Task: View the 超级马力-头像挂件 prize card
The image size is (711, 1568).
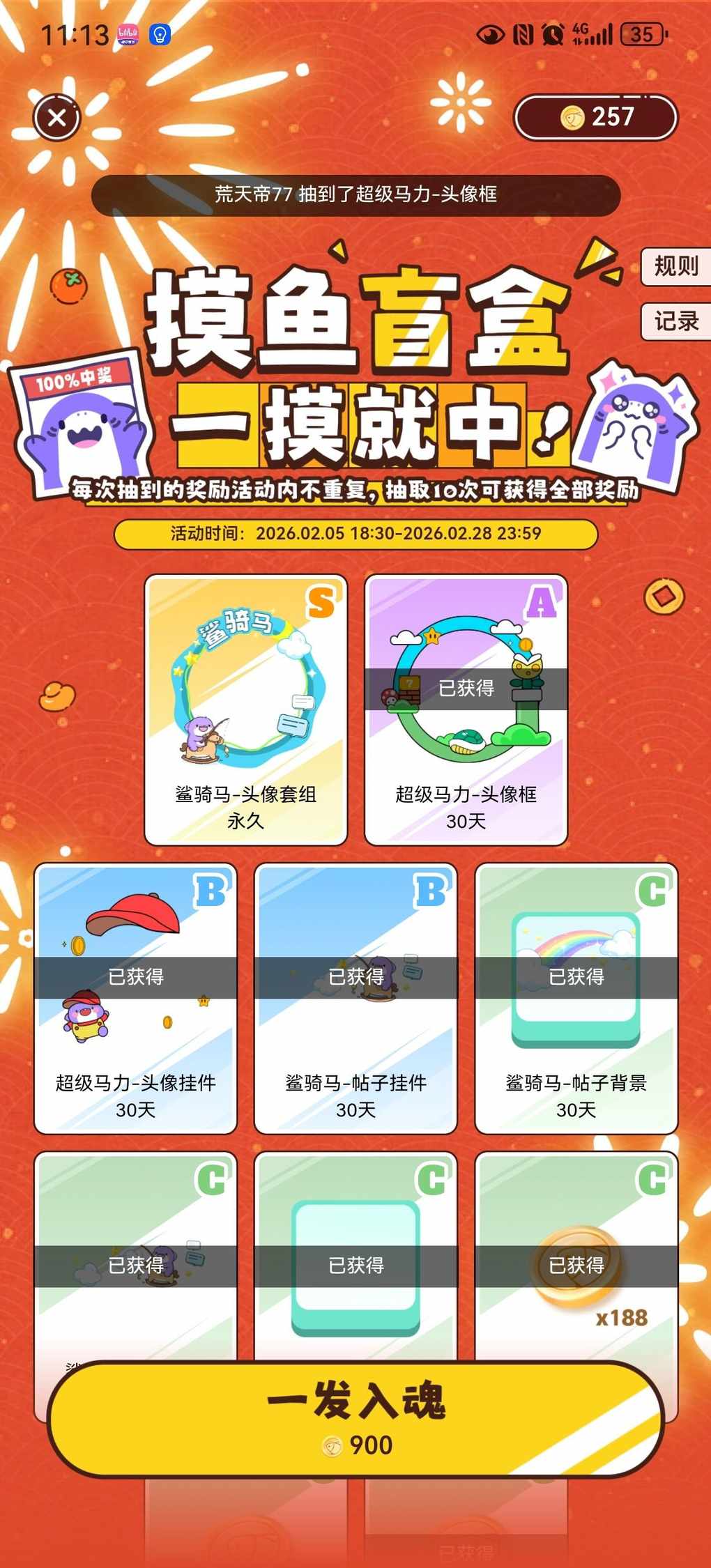Action: [136, 998]
